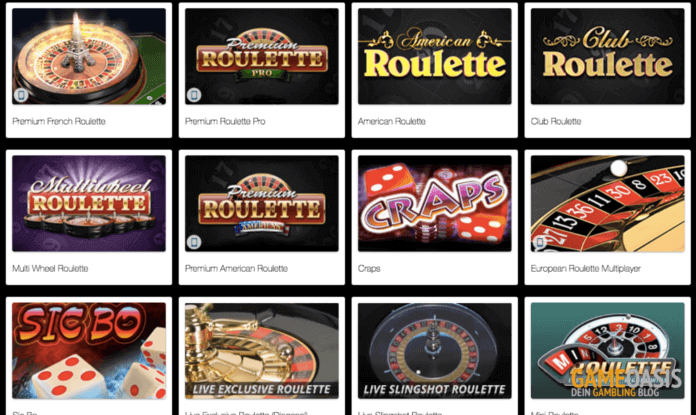The image size is (696, 415).
Task: Start Multi Wheel Roulette
Action: [89, 203]
